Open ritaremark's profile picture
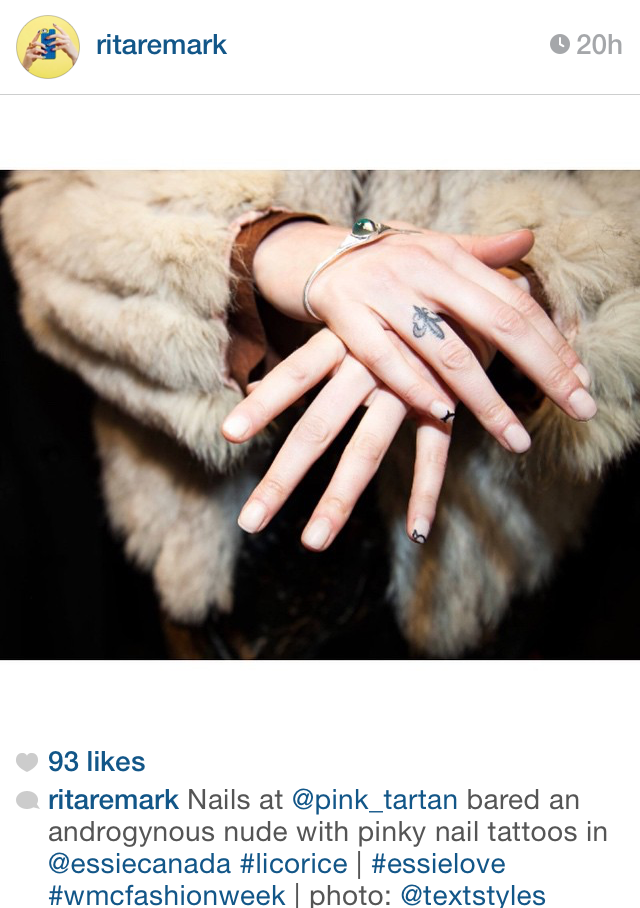 pos(47,46)
